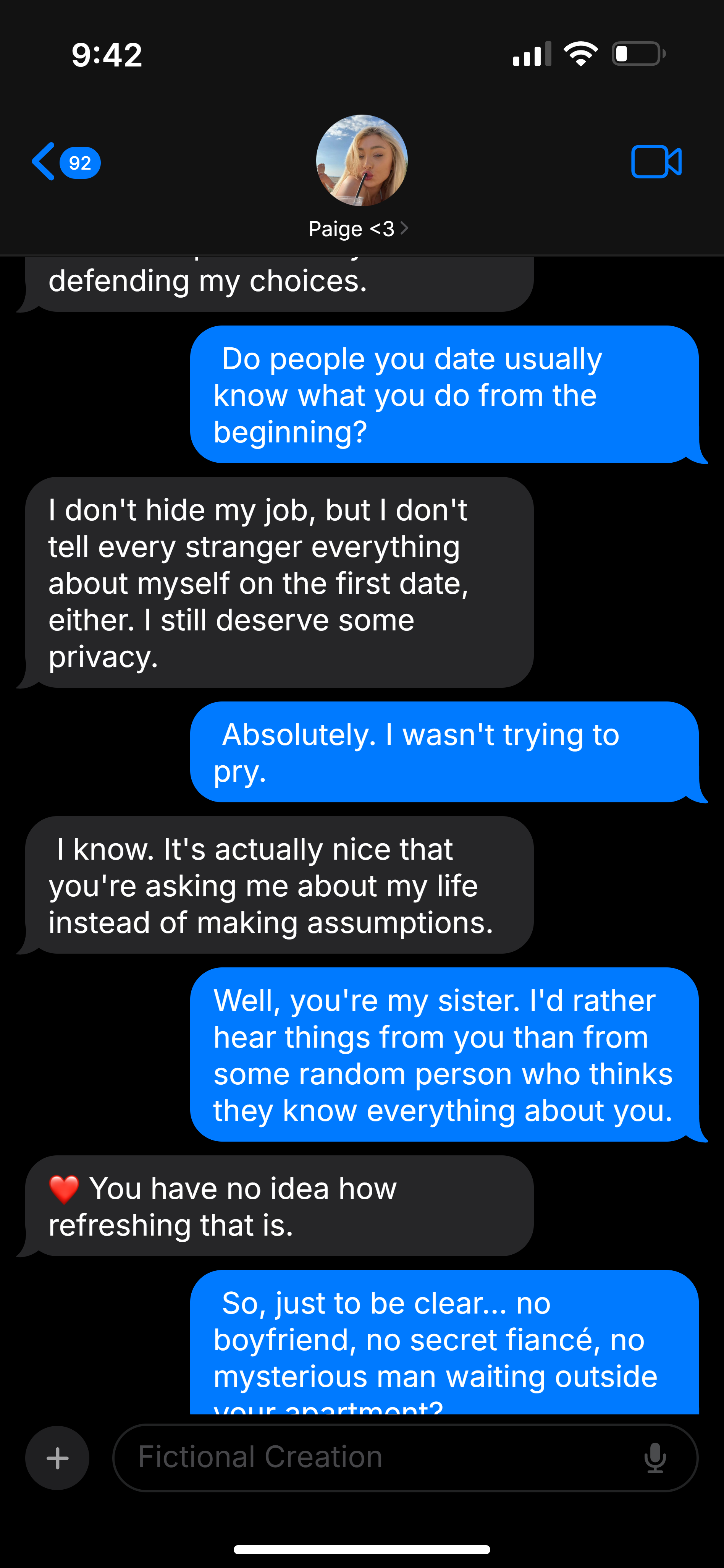The height and width of the screenshot is (1568, 724).
Task: Open Paige <3 contact details
Action: coord(358,229)
